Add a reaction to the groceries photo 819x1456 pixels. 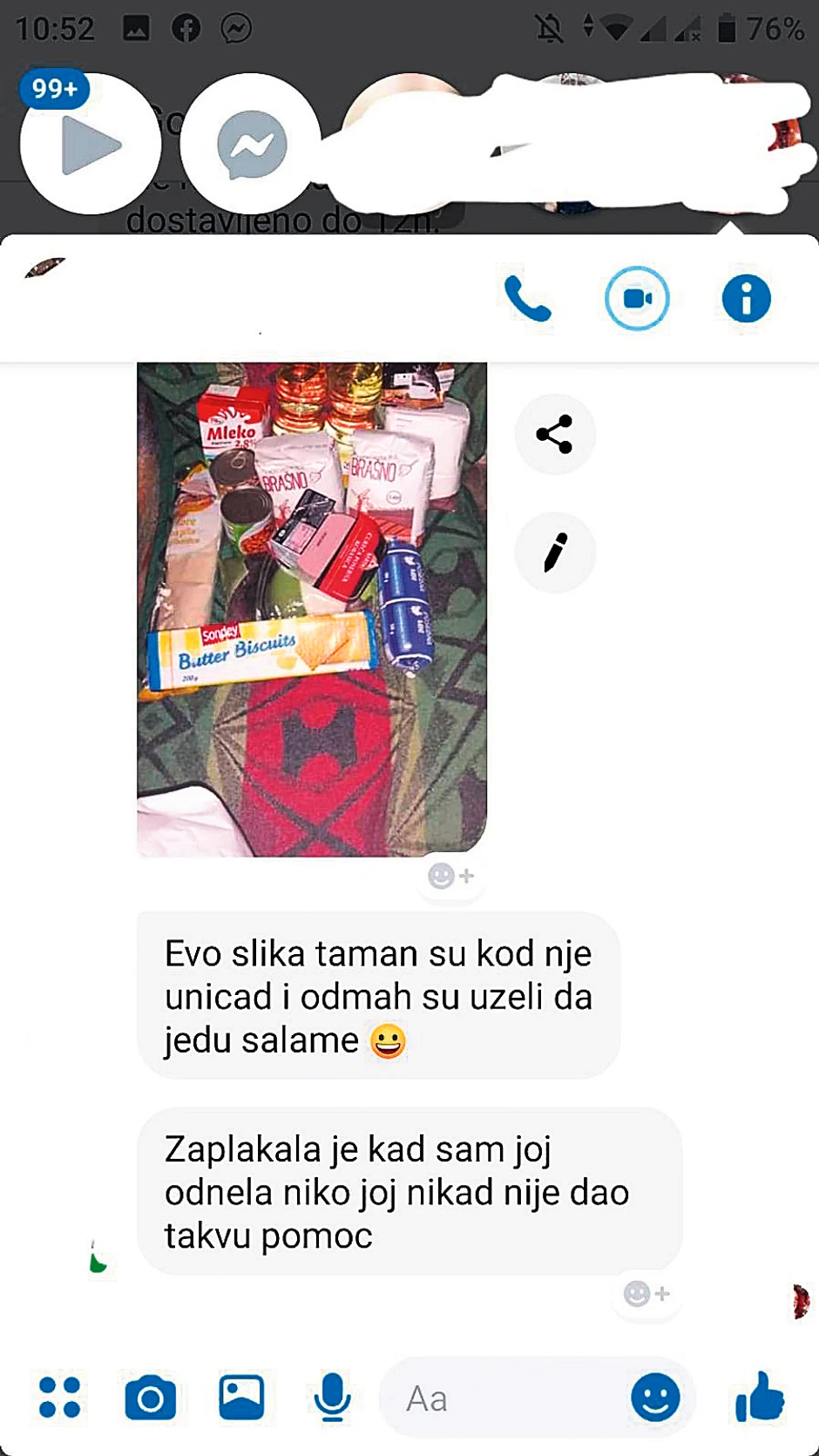pos(450,875)
